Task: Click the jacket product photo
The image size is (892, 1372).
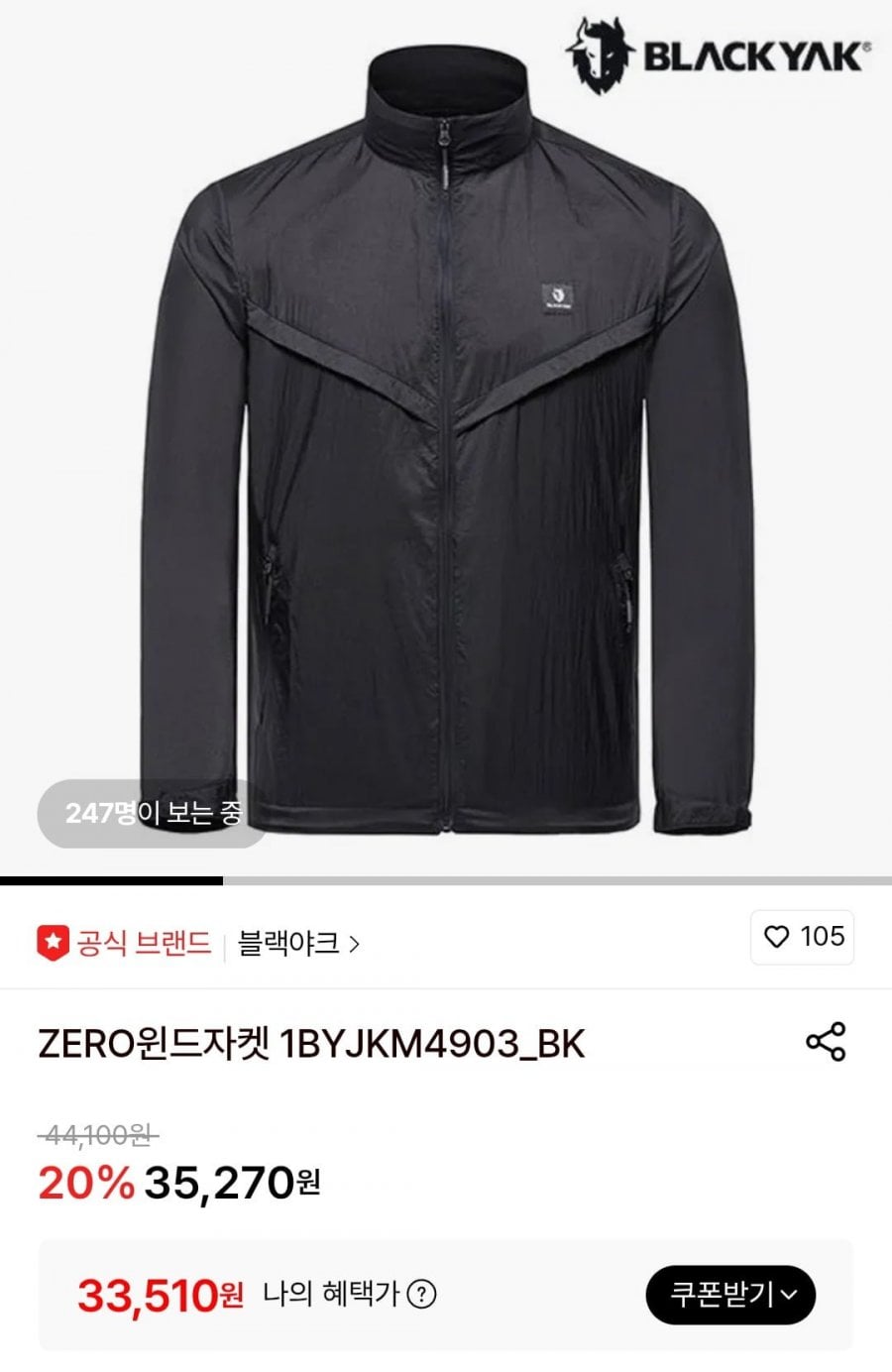Action: 446,446
